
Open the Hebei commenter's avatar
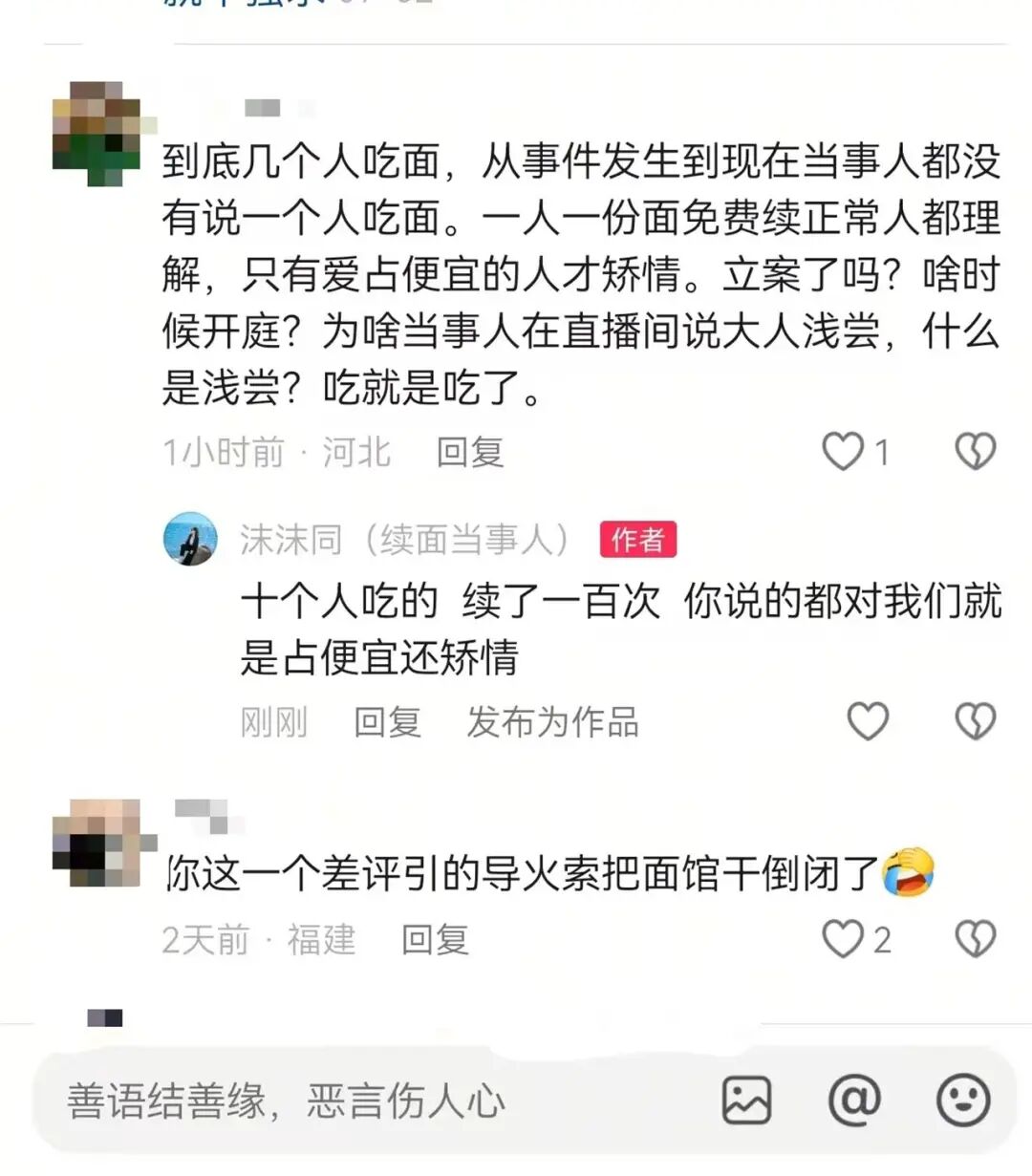click(98, 134)
